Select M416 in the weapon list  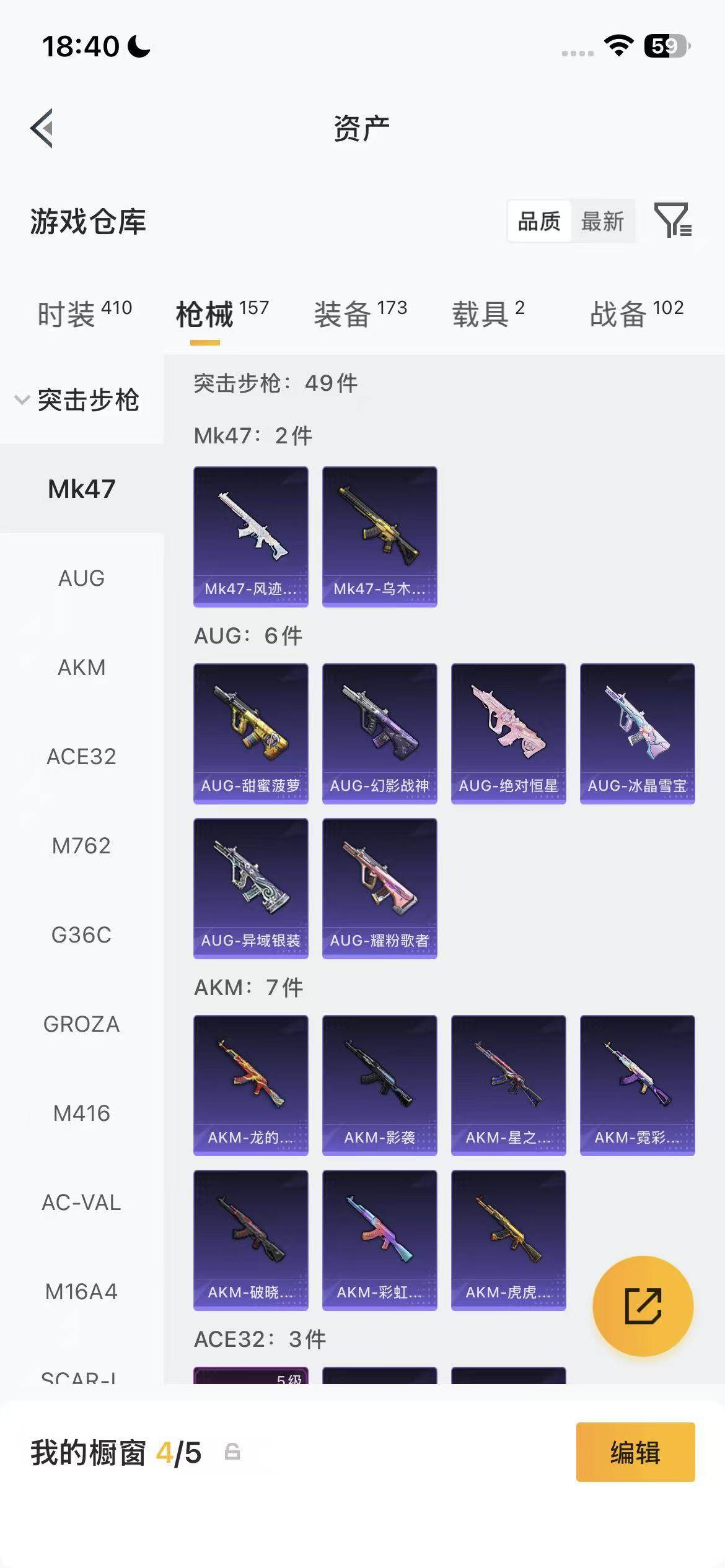pos(81,1113)
